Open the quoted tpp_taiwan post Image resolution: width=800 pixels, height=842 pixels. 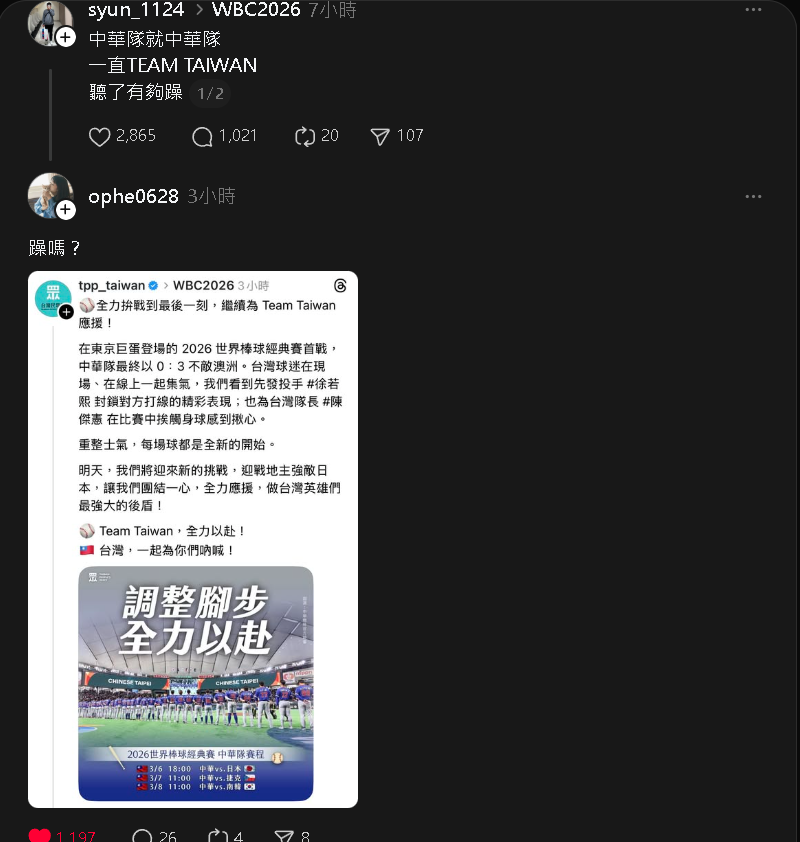(192, 420)
